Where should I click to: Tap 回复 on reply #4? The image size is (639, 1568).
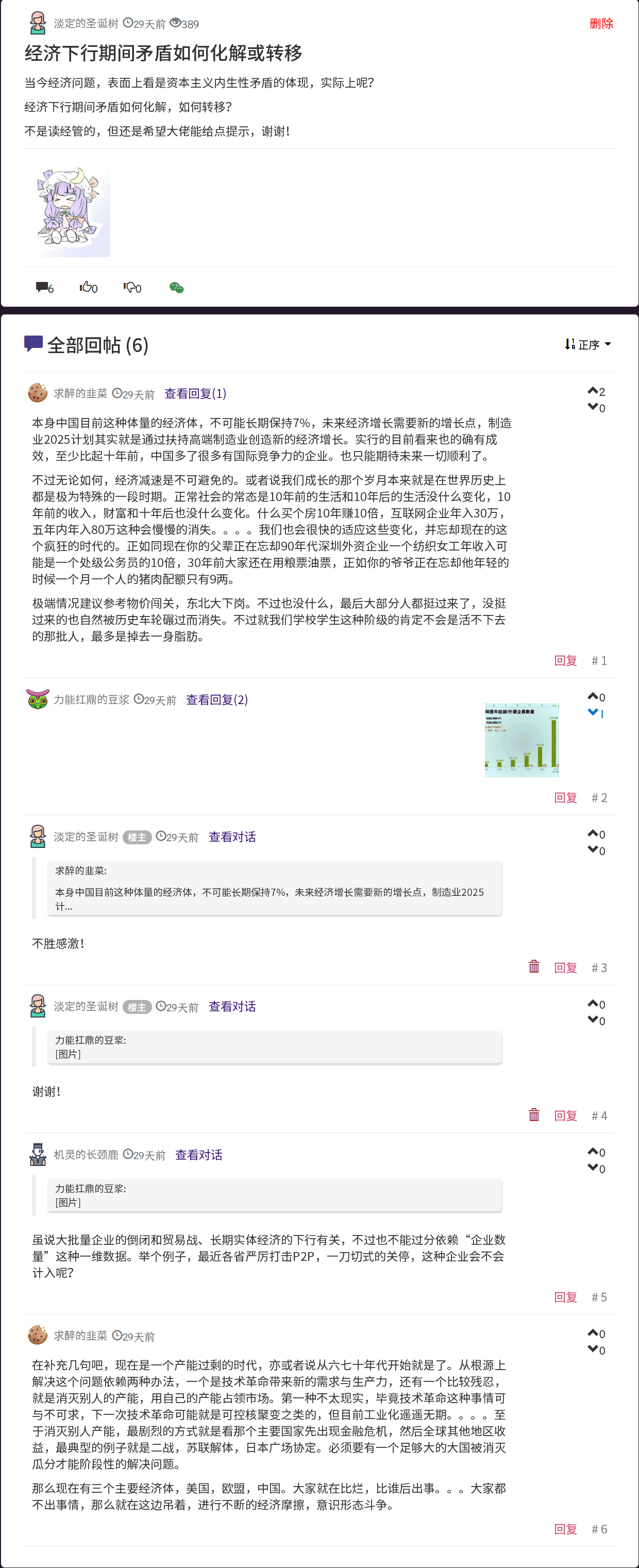pyautogui.click(x=565, y=1115)
